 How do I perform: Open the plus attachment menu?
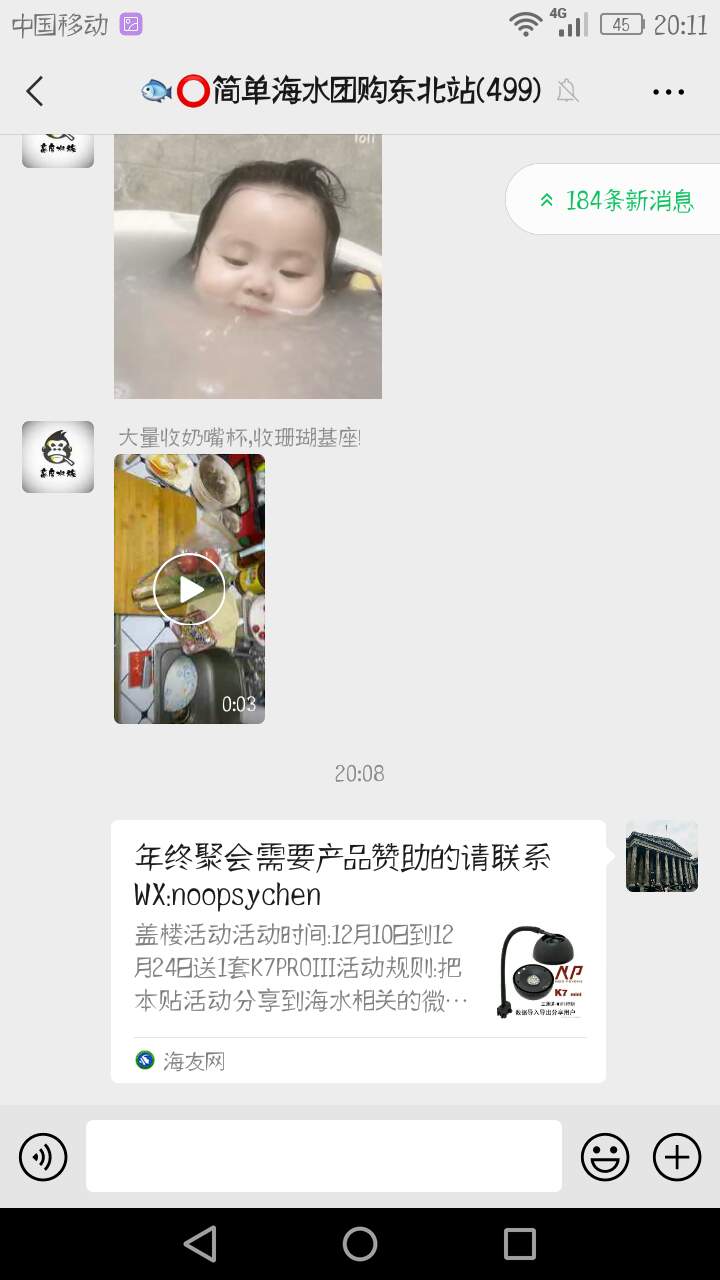(x=677, y=1157)
